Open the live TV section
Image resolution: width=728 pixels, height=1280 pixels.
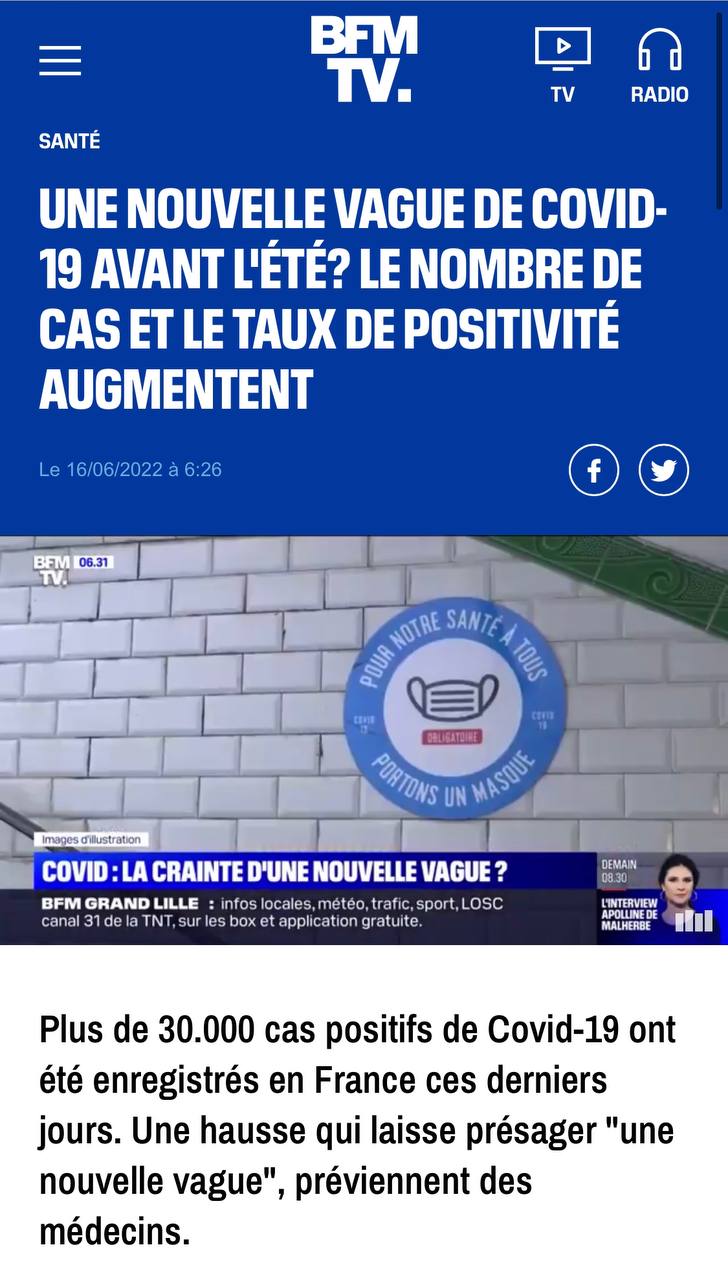coord(562,64)
